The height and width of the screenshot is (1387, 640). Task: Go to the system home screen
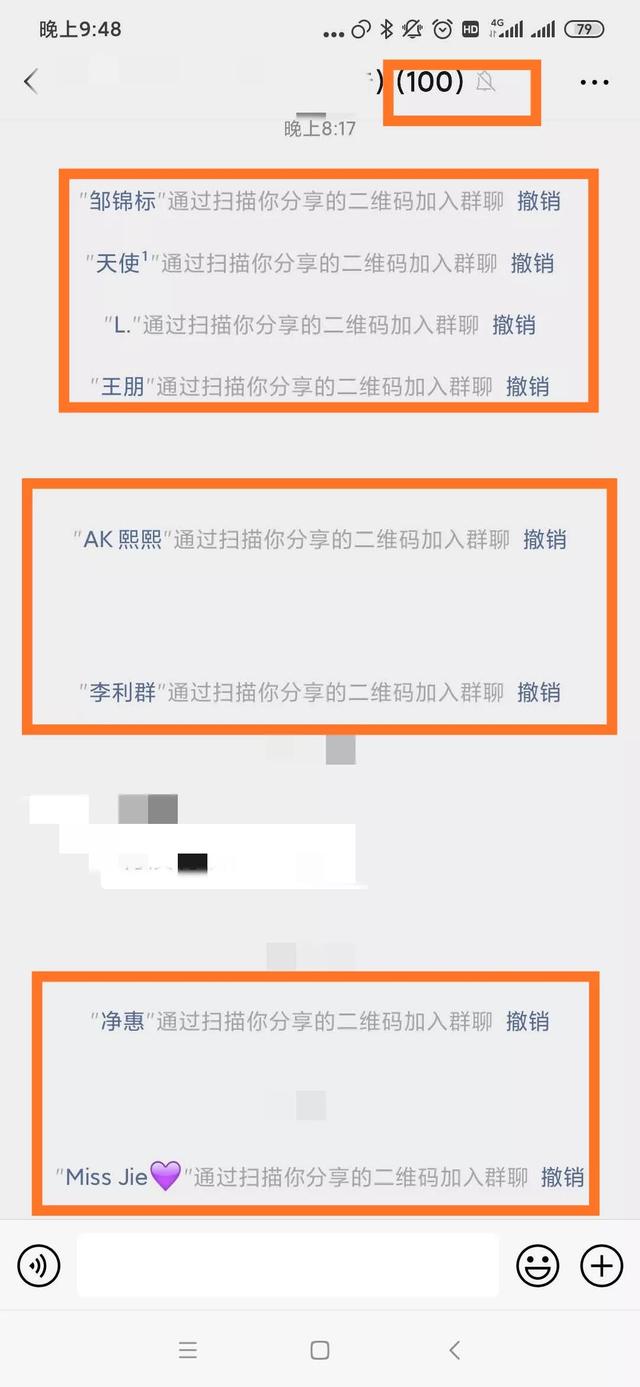[x=320, y=1350]
